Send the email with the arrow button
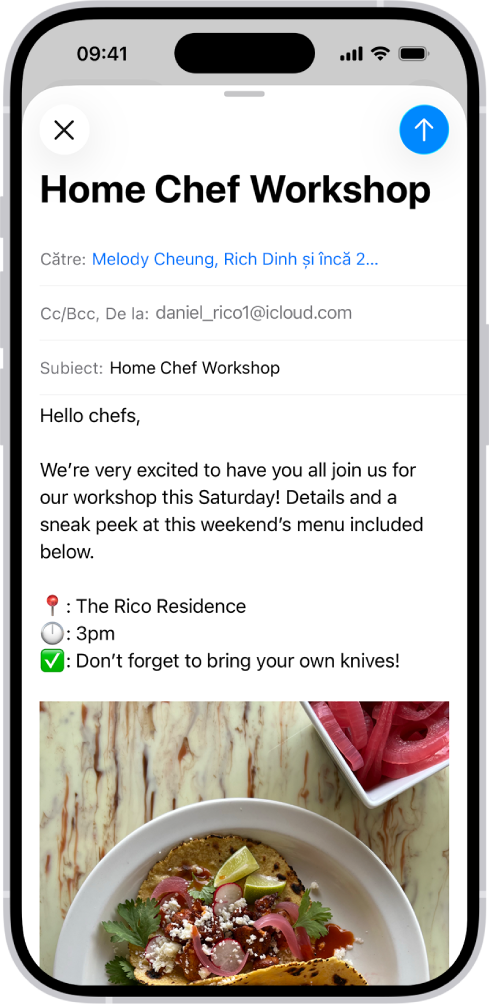This screenshot has height=1008, width=489. click(x=424, y=130)
